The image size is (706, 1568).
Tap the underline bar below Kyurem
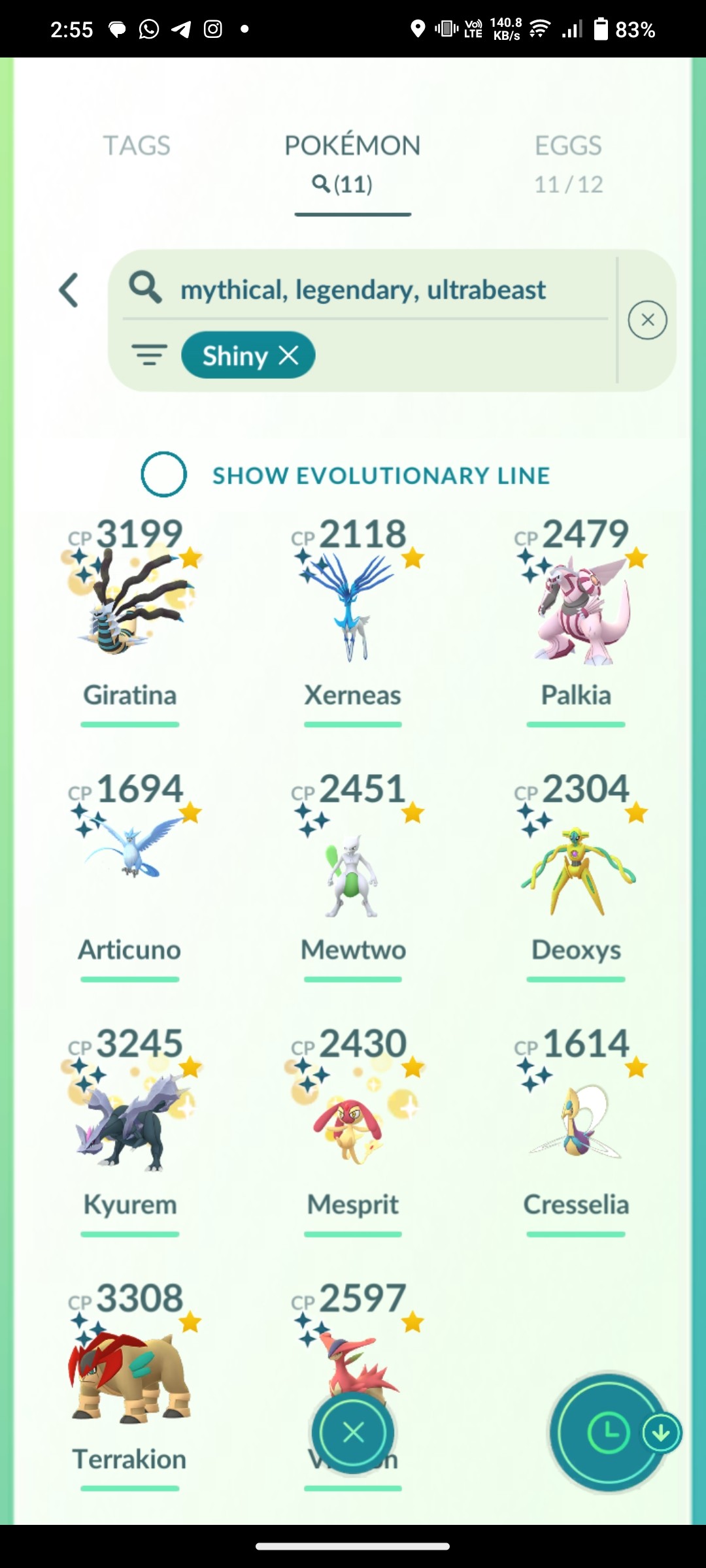tap(129, 1233)
